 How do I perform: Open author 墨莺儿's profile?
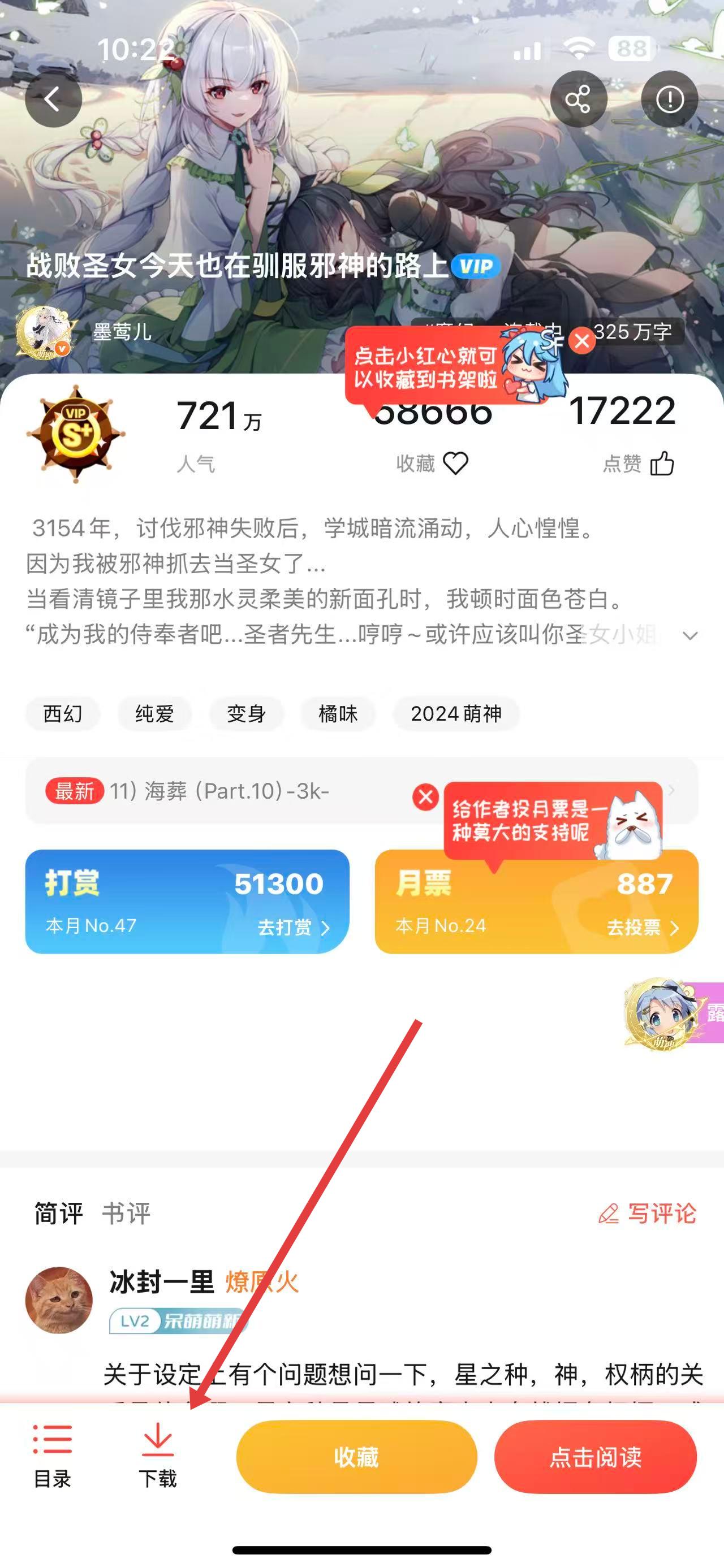tap(120, 332)
